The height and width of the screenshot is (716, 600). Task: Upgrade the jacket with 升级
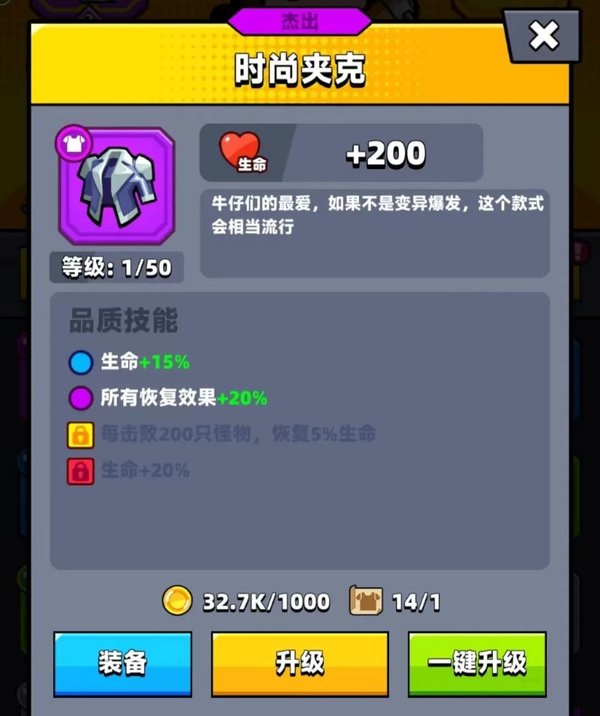click(299, 663)
